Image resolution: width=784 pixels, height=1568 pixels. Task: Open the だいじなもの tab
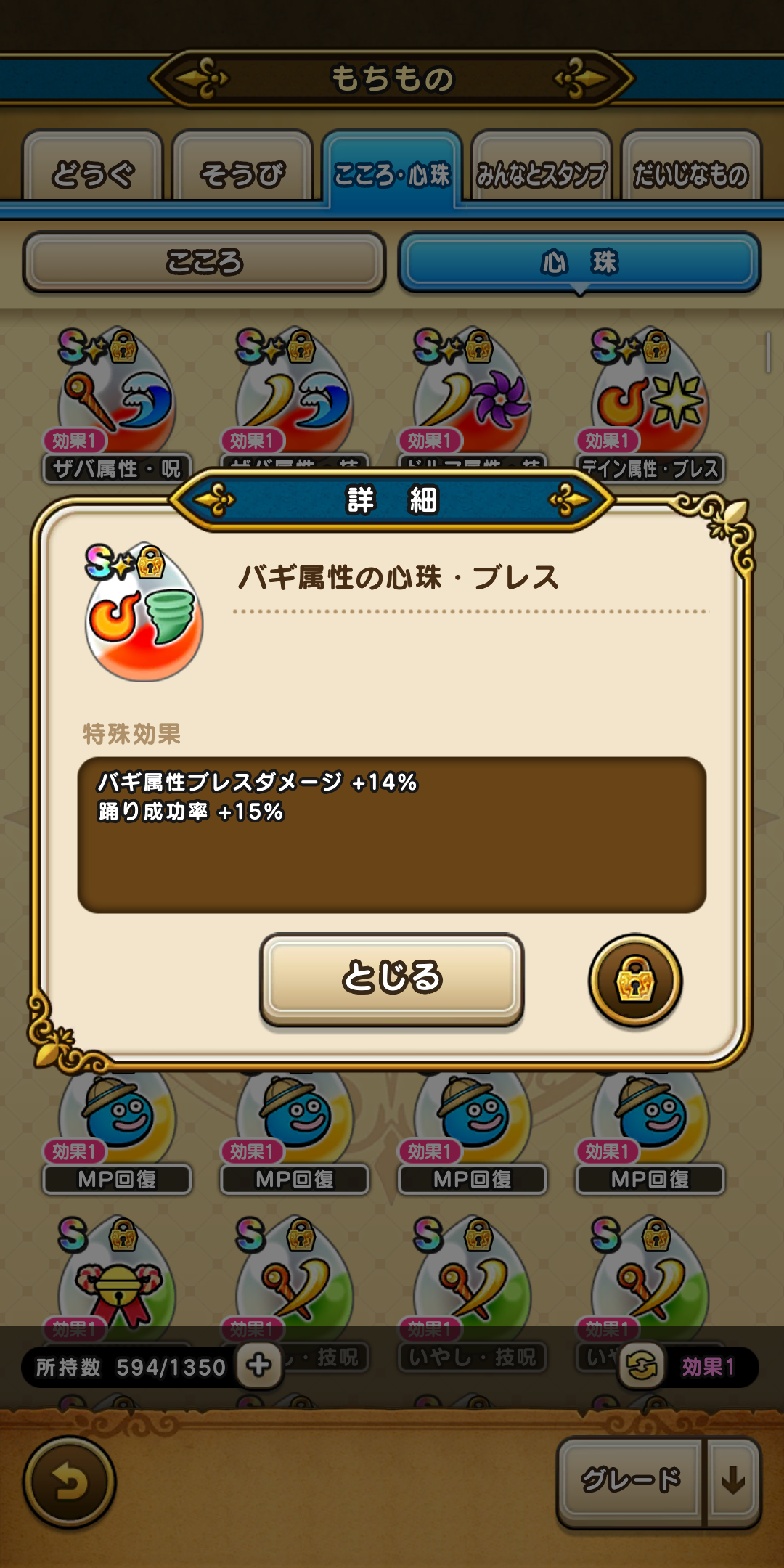pos(690,171)
